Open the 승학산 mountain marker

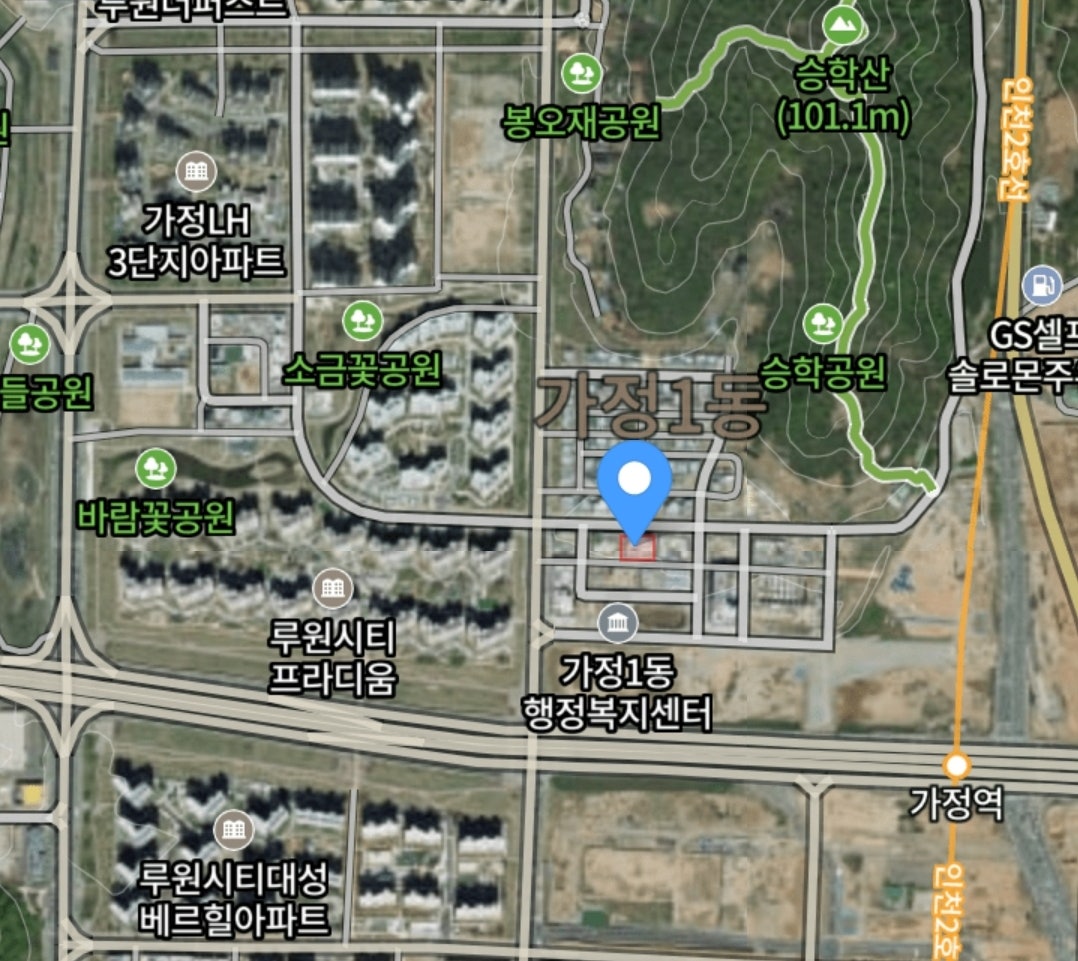843,25
